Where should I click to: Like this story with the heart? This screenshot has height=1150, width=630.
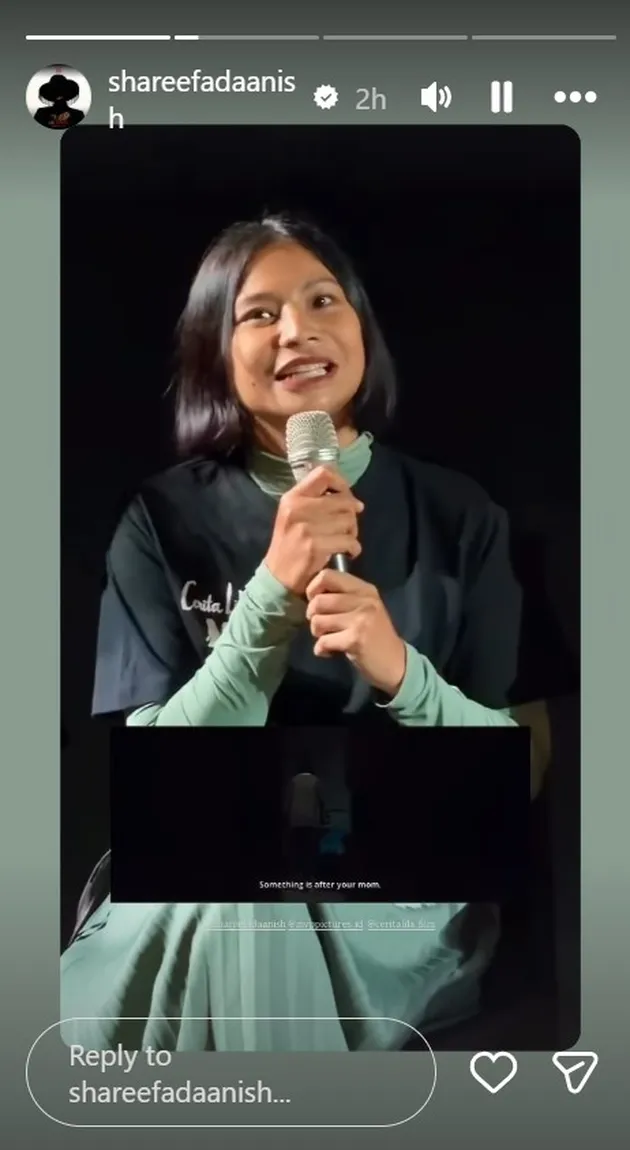point(494,1072)
